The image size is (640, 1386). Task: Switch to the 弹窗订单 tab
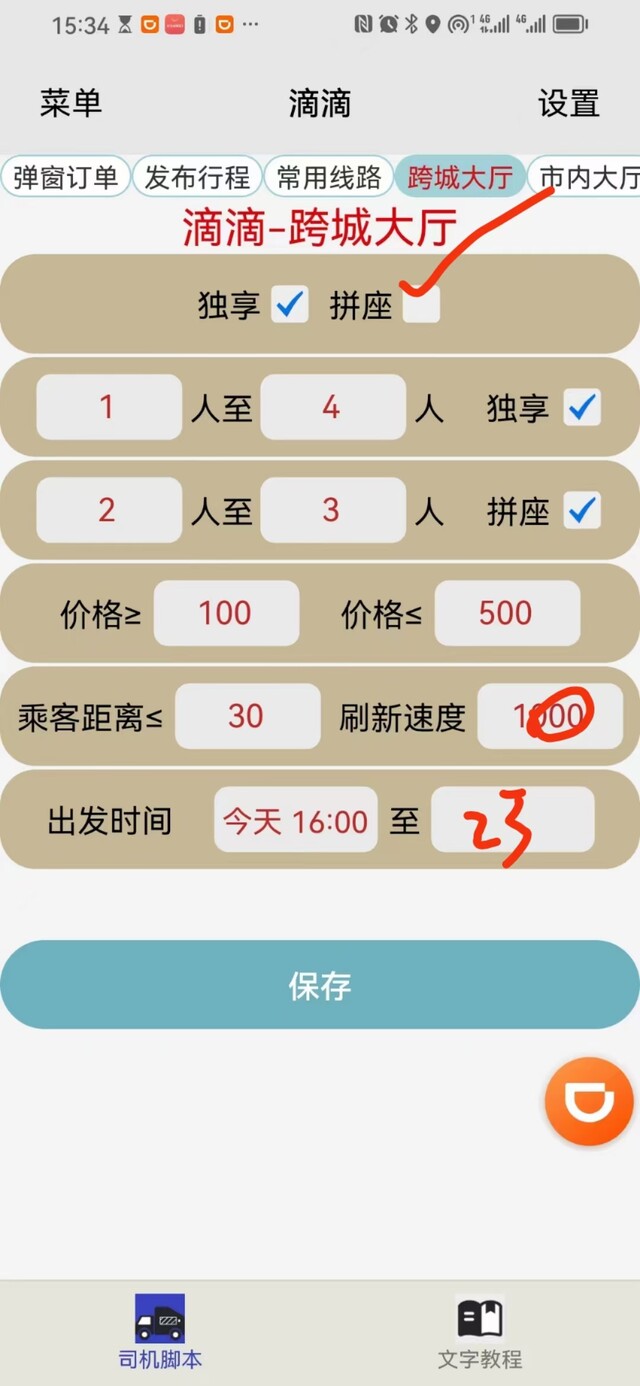click(x=66, y=177)
